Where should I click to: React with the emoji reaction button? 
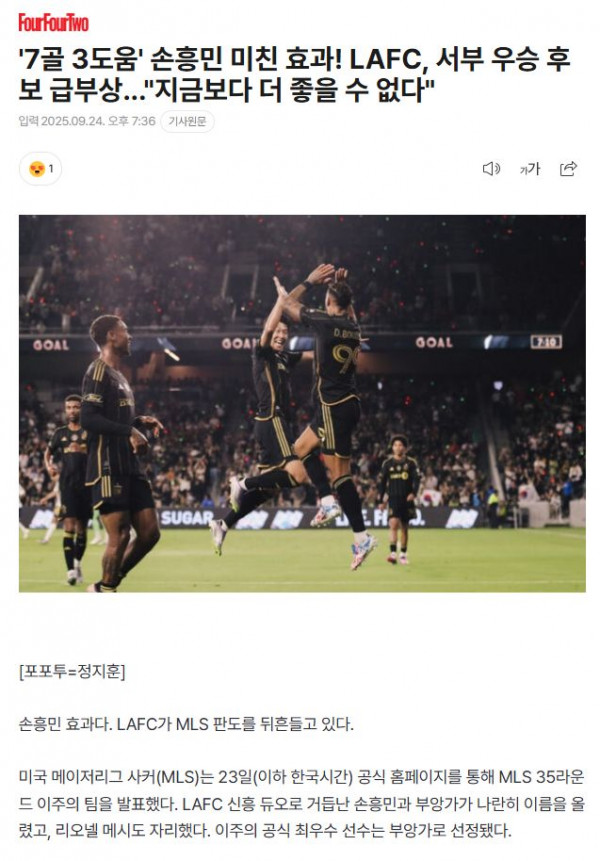coord(40,169)
